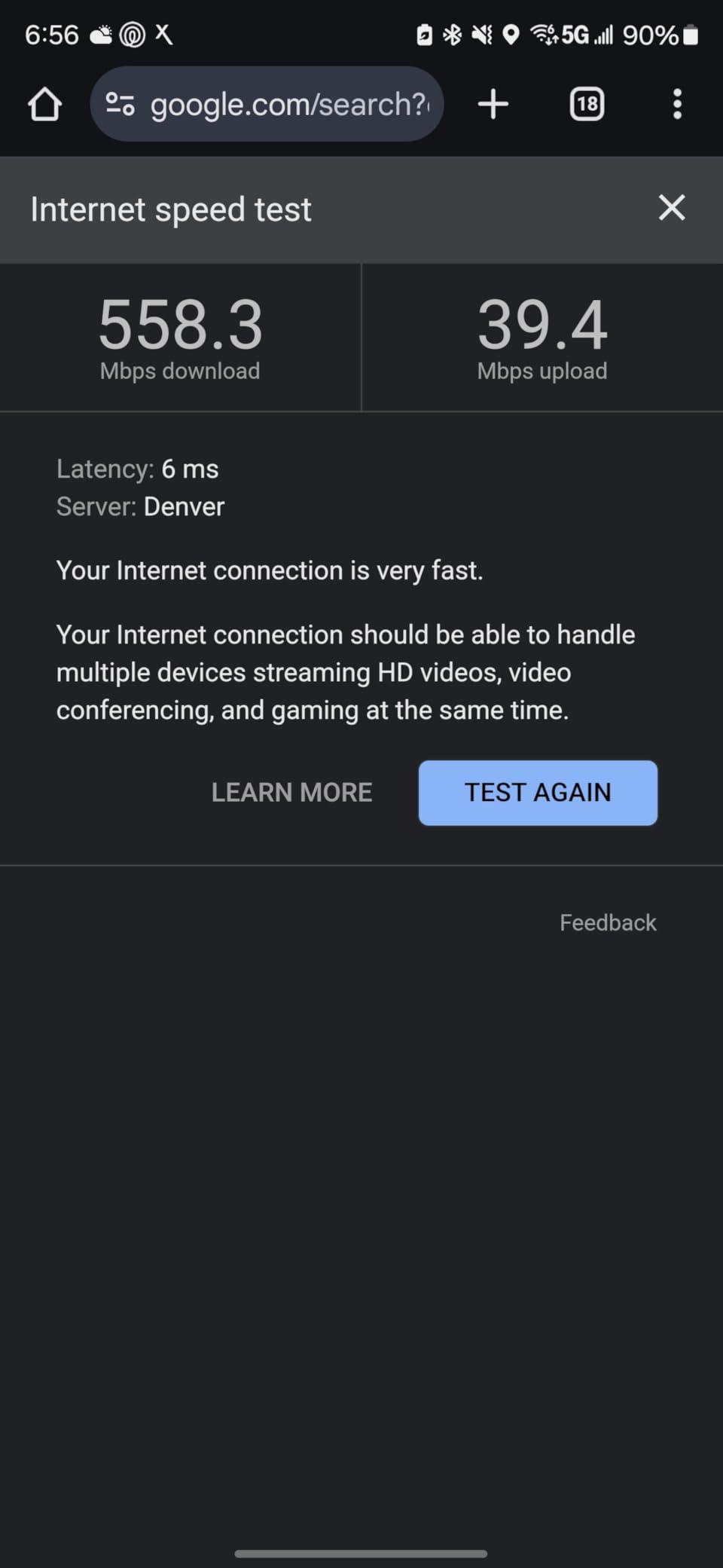
Task: Run the speed test again
Action: click(x=538, y=793)
